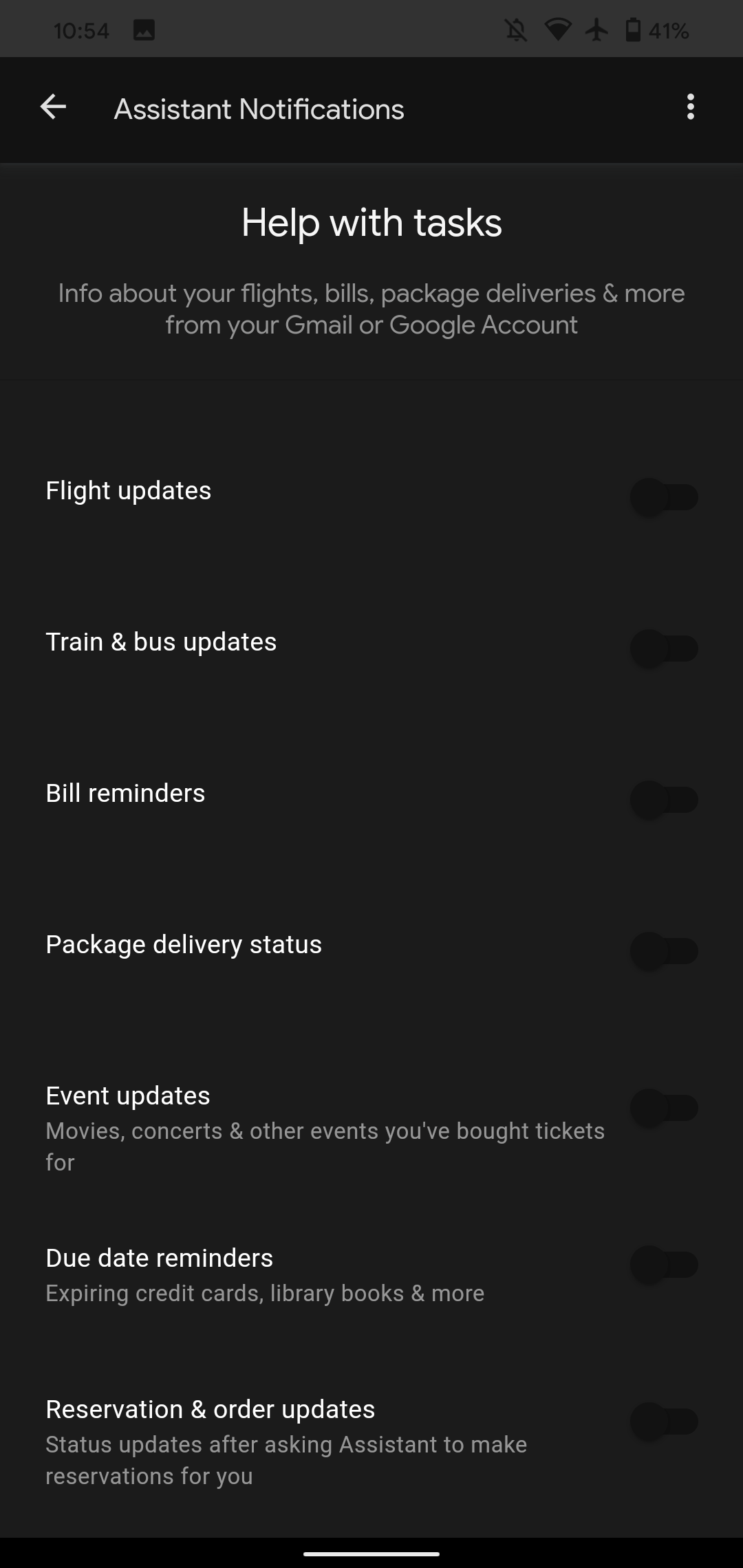743x1568 pixels.
Task: Turn on Train & bus updates
Action: click(663, 647)
